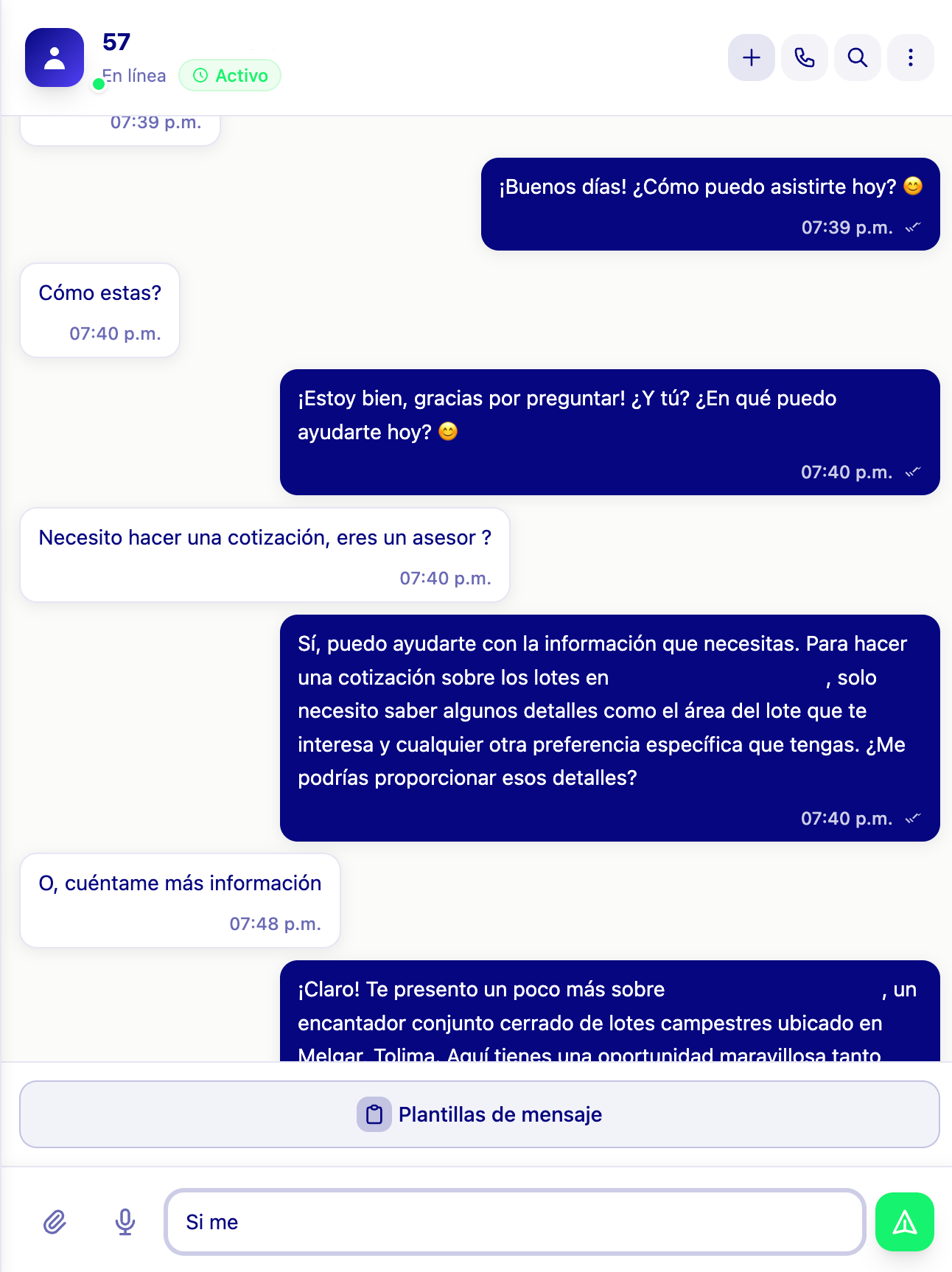Open the three-dot overflow menu
The image size is (952, 1272).
click(910, 57)
